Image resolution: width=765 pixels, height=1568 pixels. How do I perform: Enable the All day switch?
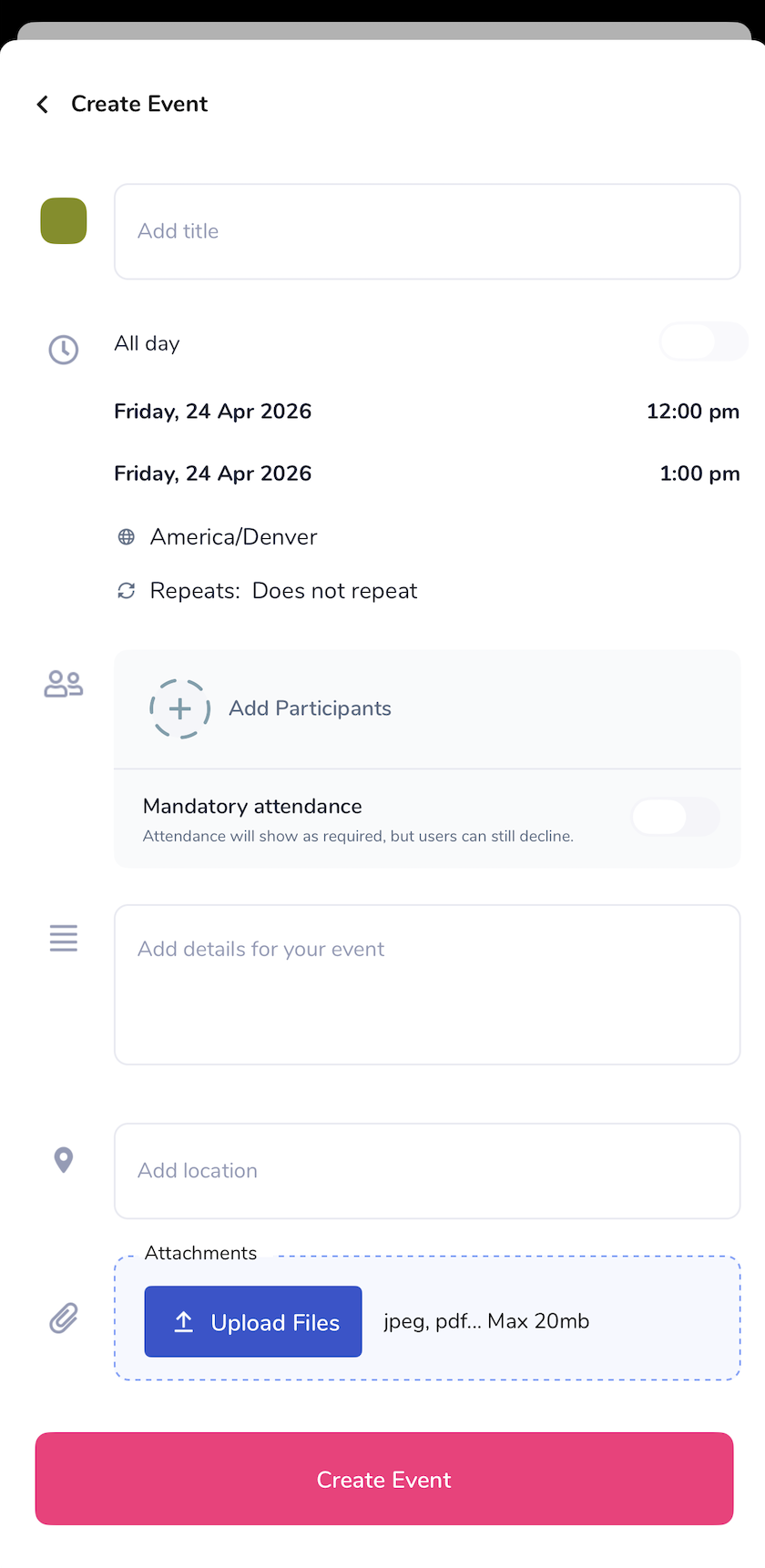coord(702,342)
